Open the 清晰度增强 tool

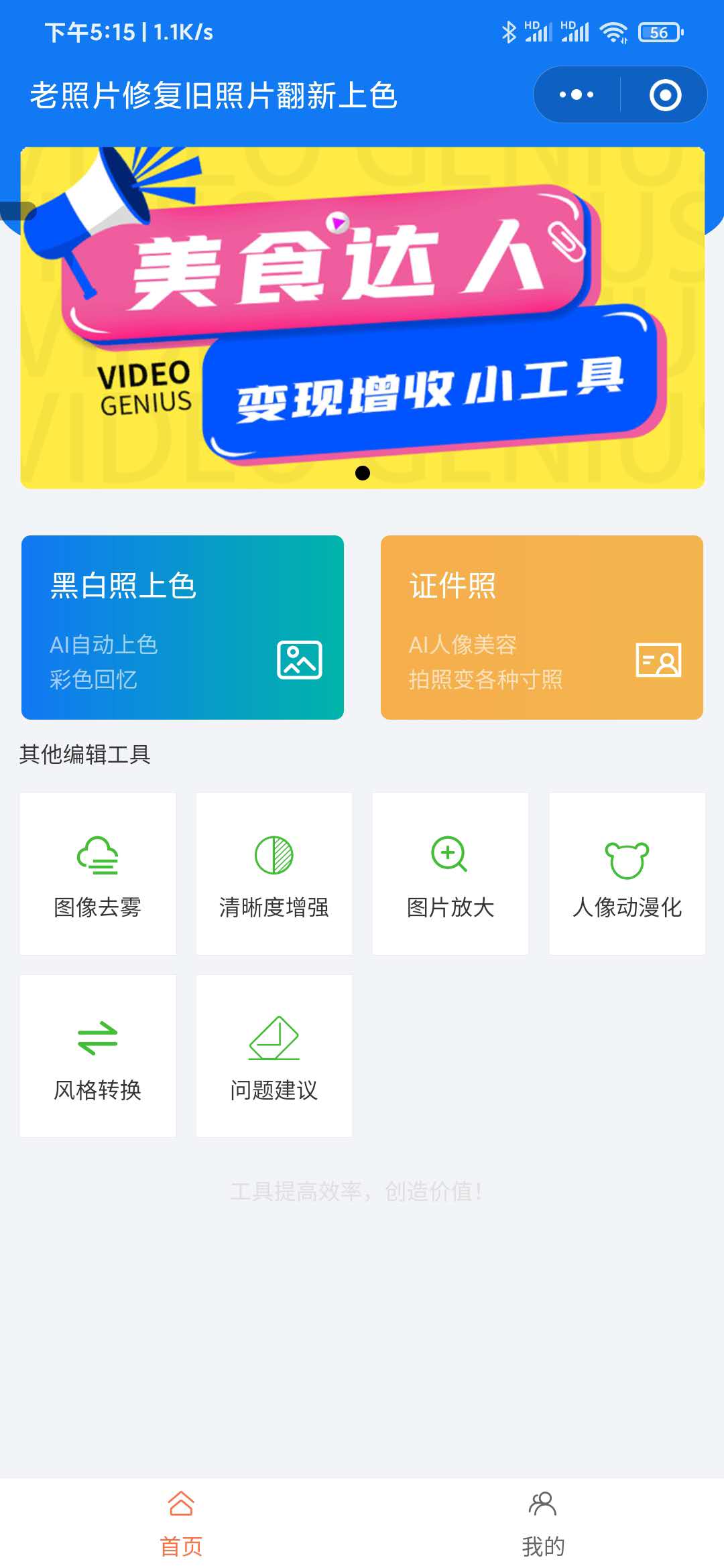pyautogui.click(x=274, y=874)
